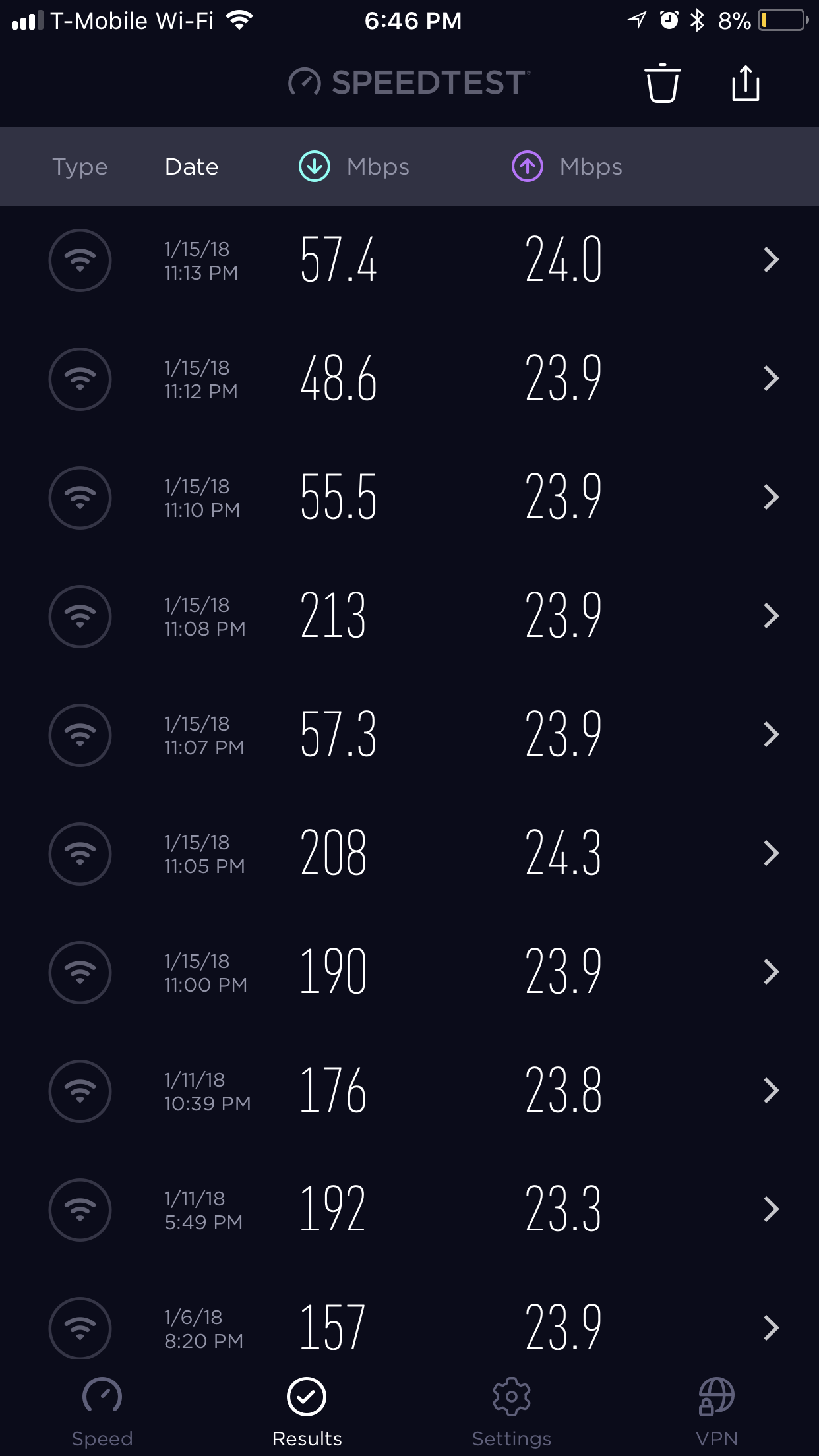Open the 1/15/18 11:12 PM result

coord(409,379)
